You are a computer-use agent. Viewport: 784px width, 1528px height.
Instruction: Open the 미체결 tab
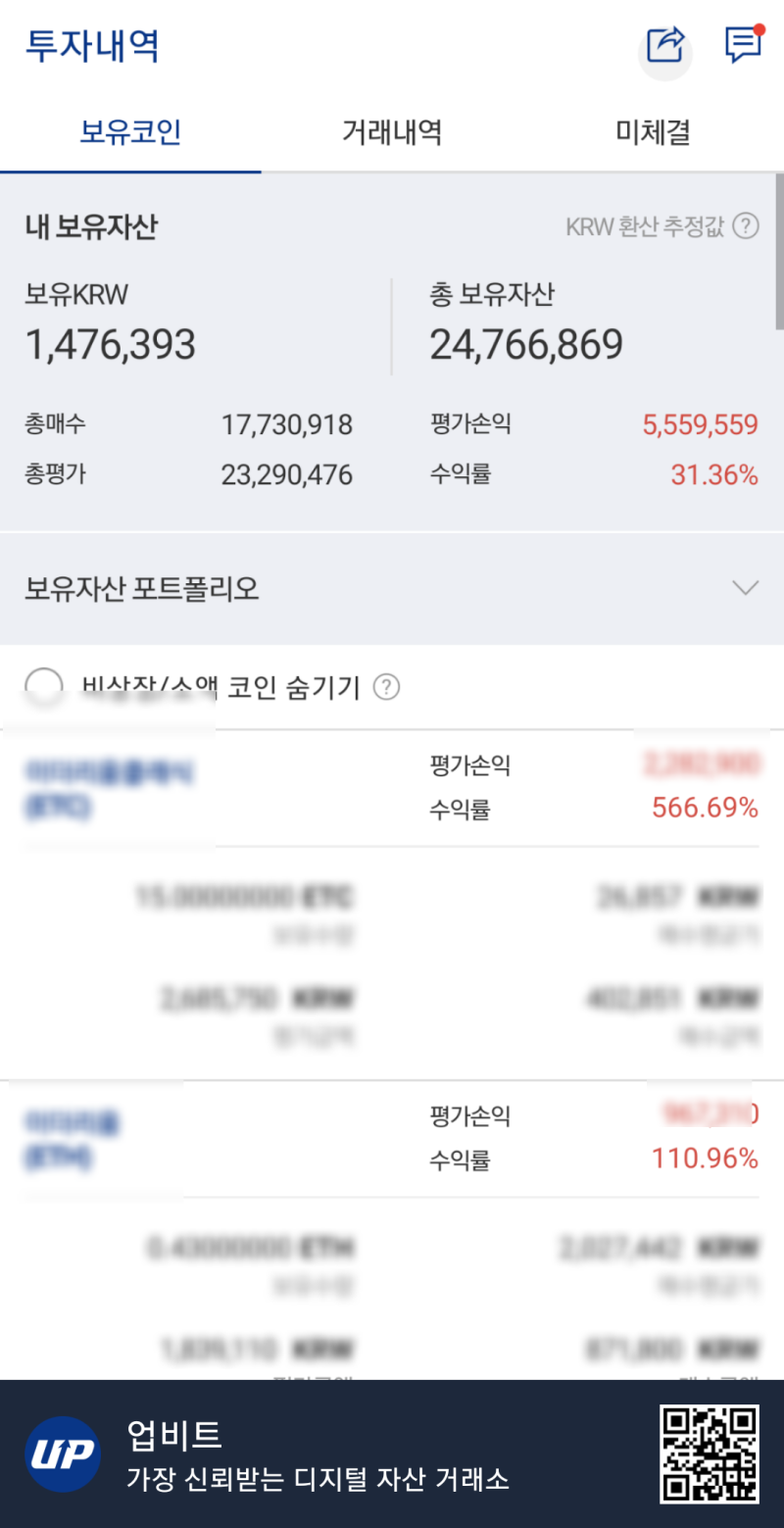652,132
